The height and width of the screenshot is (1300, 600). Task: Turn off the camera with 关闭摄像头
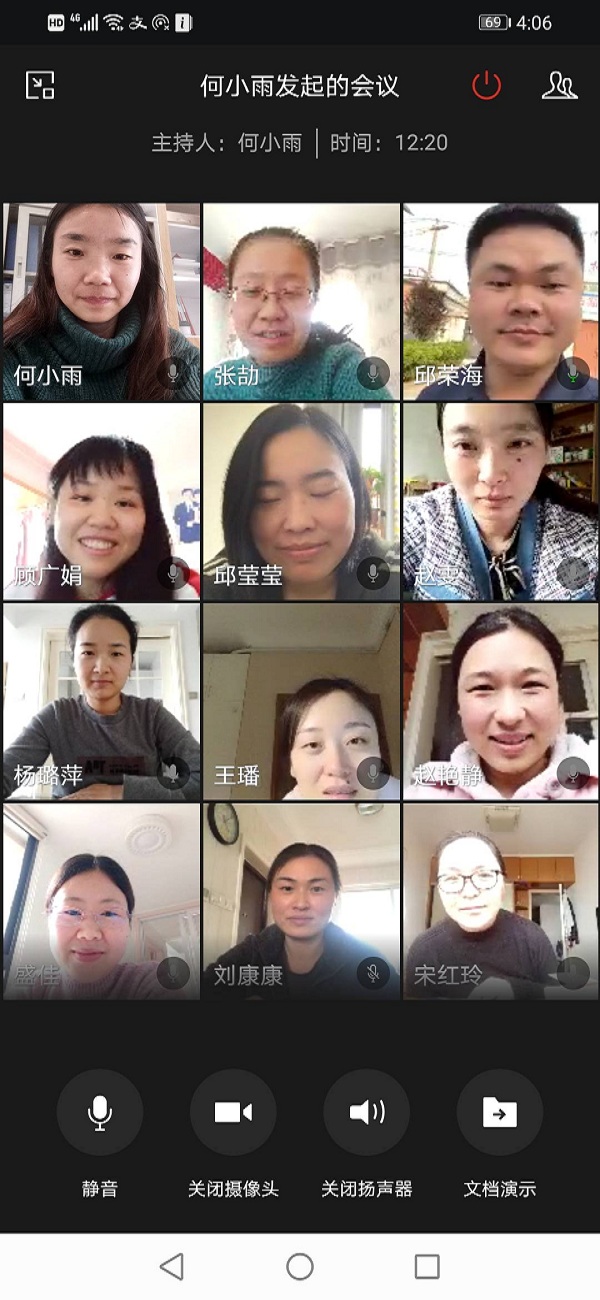233,1112
